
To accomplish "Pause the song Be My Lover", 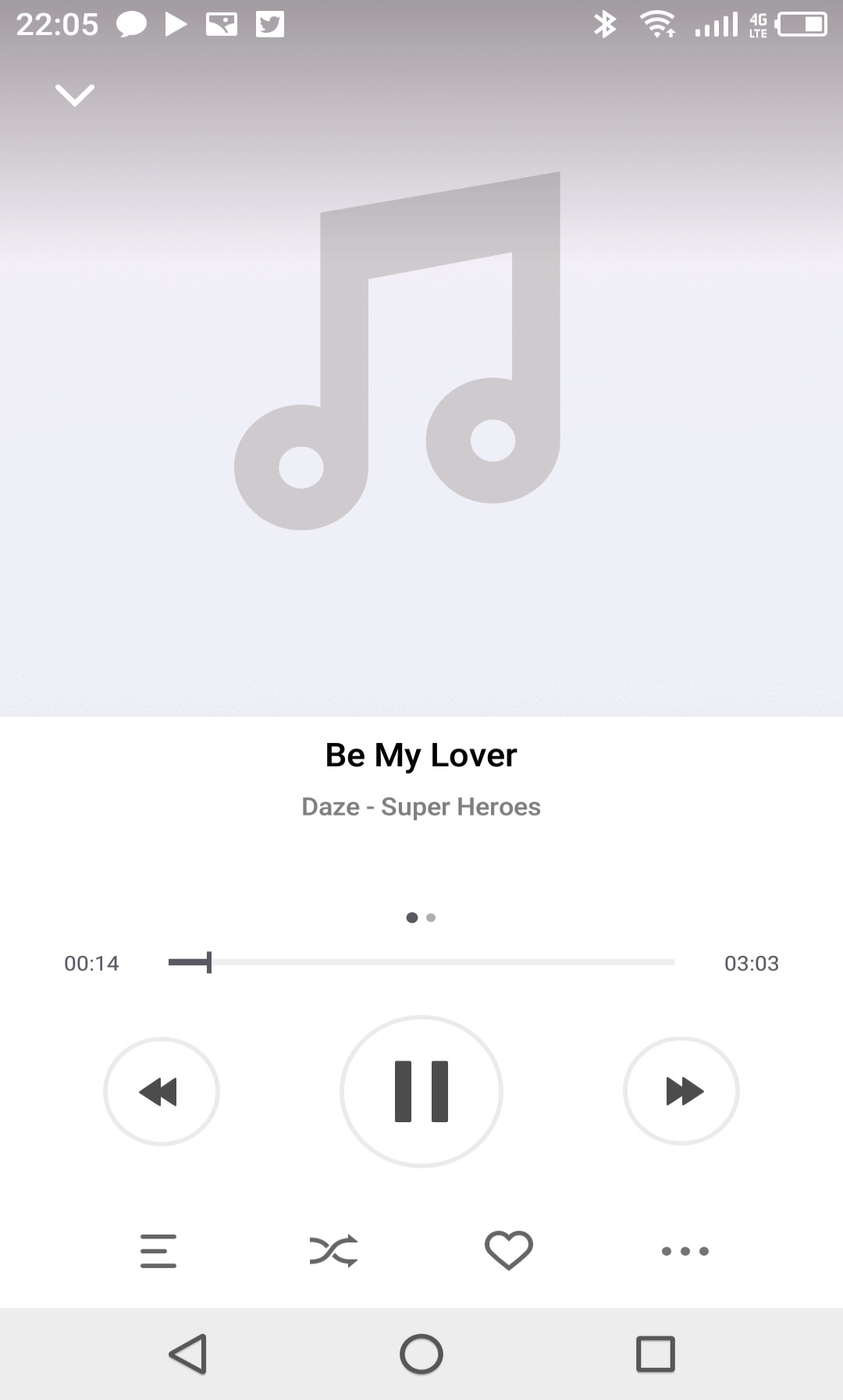I will point(421,1091).
